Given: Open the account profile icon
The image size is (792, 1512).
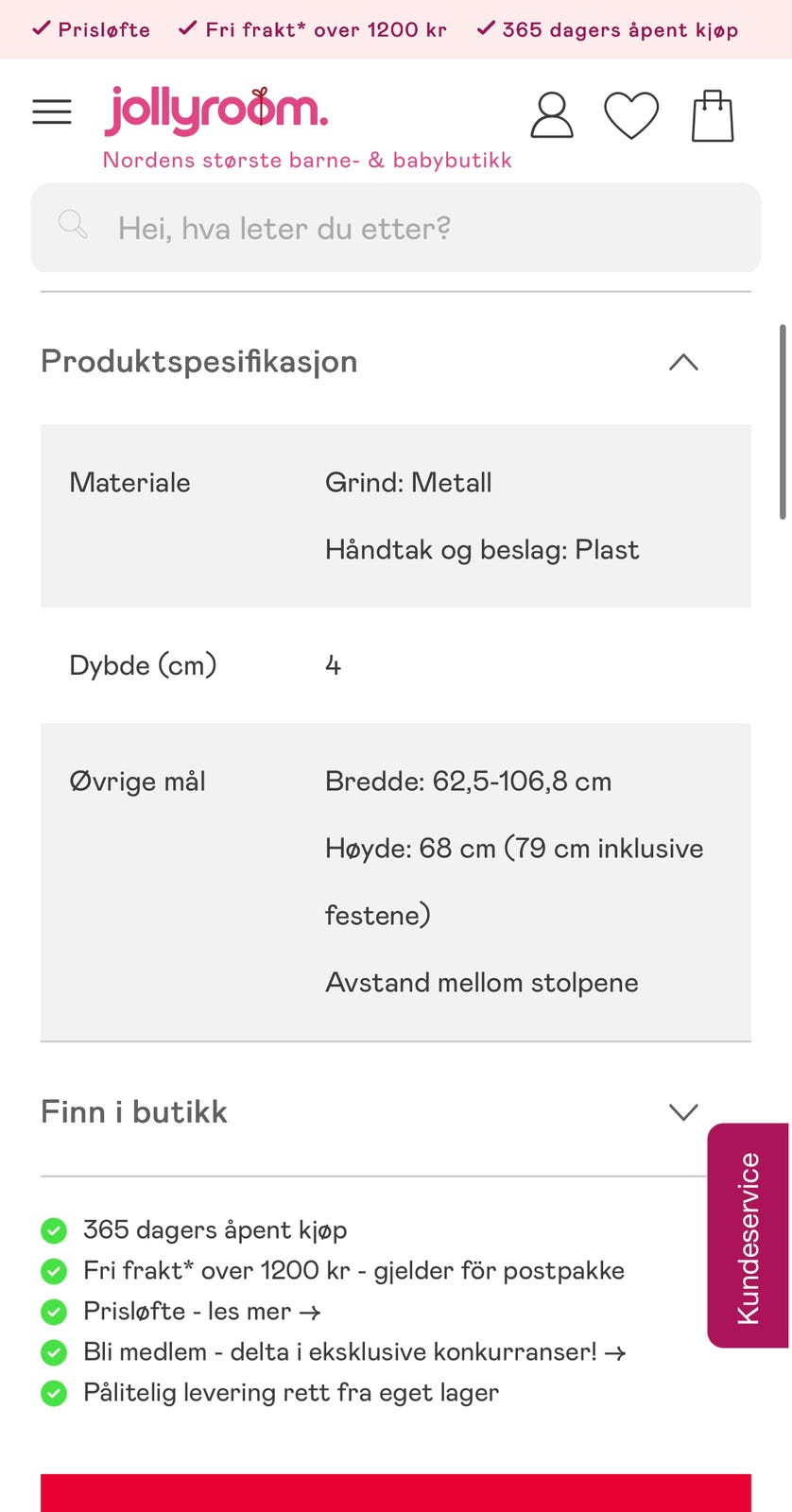Looking at the screenshot, I should click(552, 113).
